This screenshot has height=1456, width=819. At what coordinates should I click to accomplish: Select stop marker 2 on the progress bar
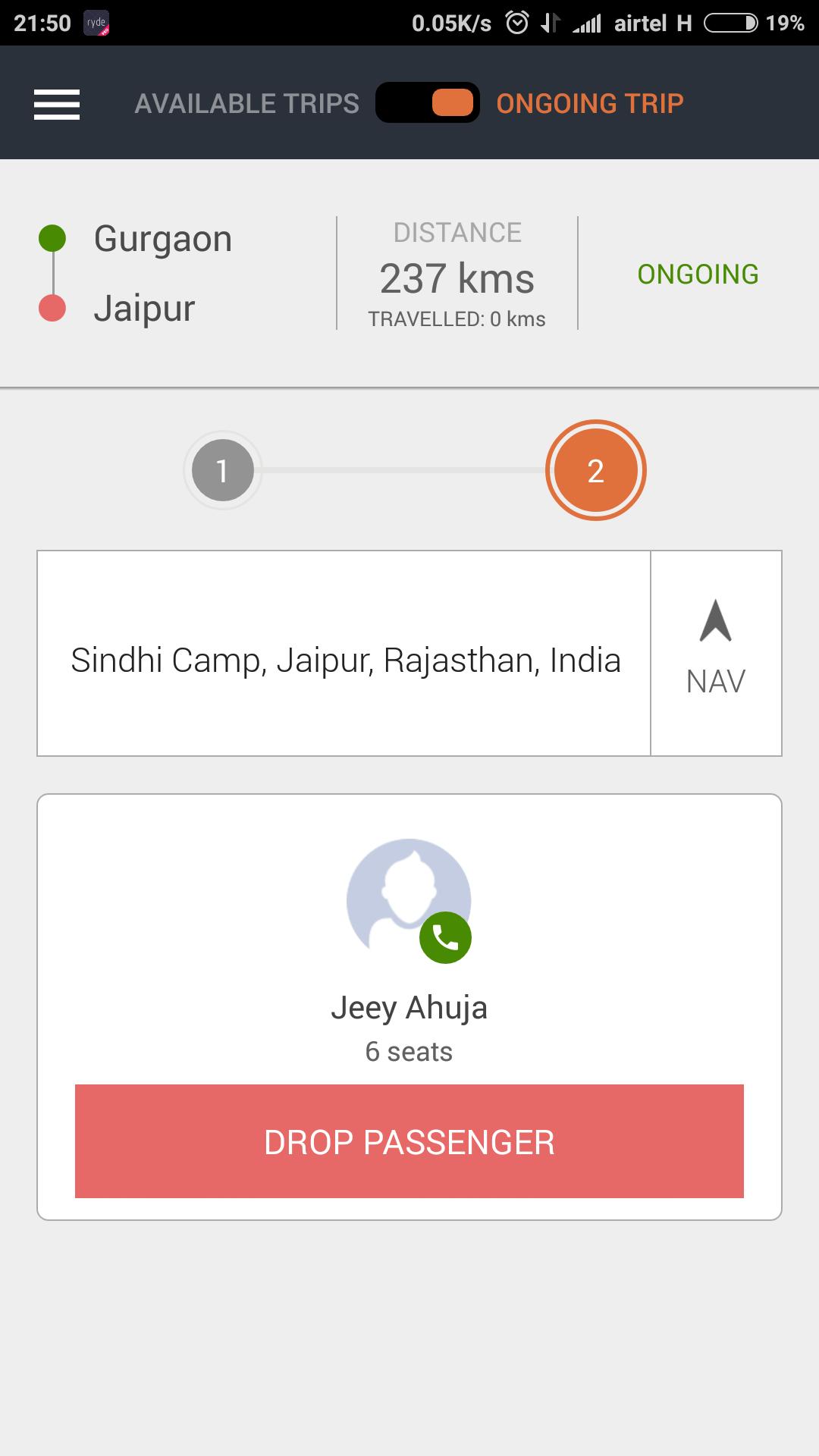[596, 470]
